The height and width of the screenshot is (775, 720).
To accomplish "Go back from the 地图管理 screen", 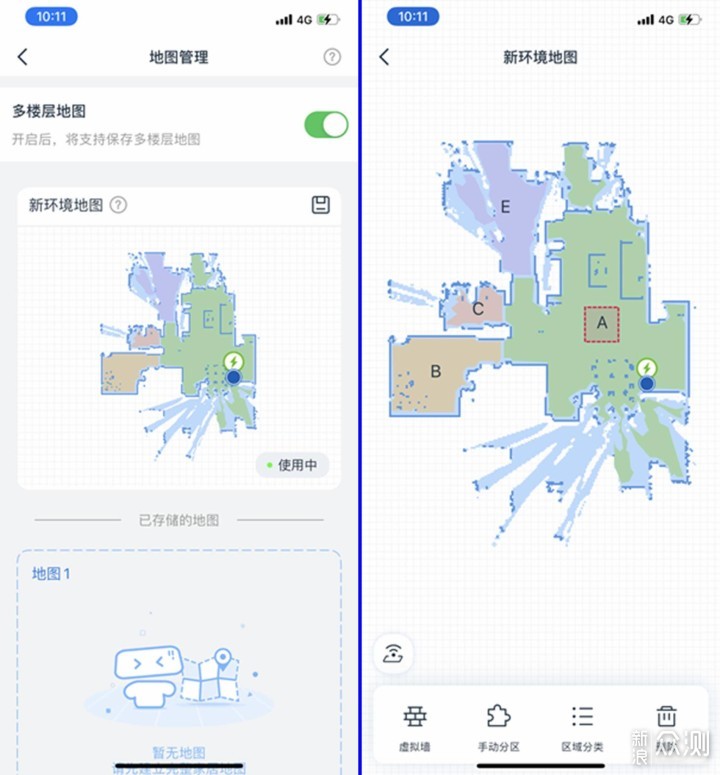I will coord(23,58).
